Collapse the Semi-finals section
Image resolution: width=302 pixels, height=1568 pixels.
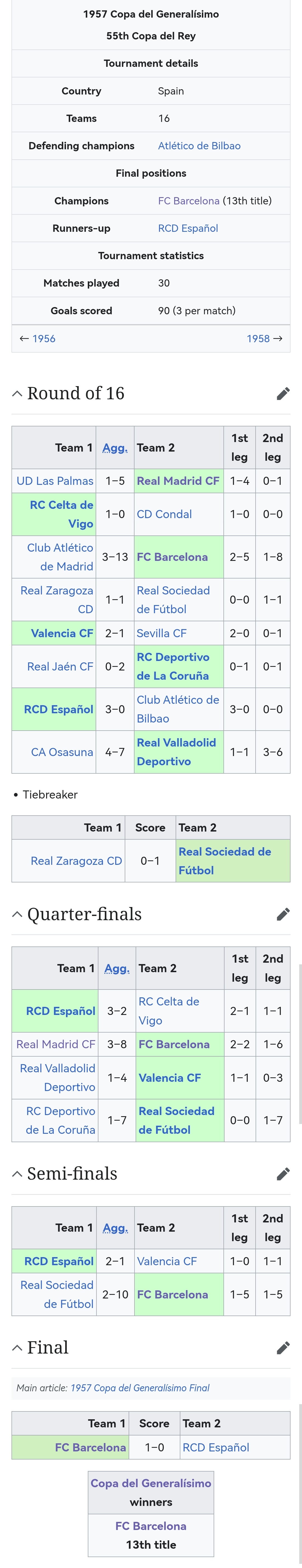[17, 1173]
